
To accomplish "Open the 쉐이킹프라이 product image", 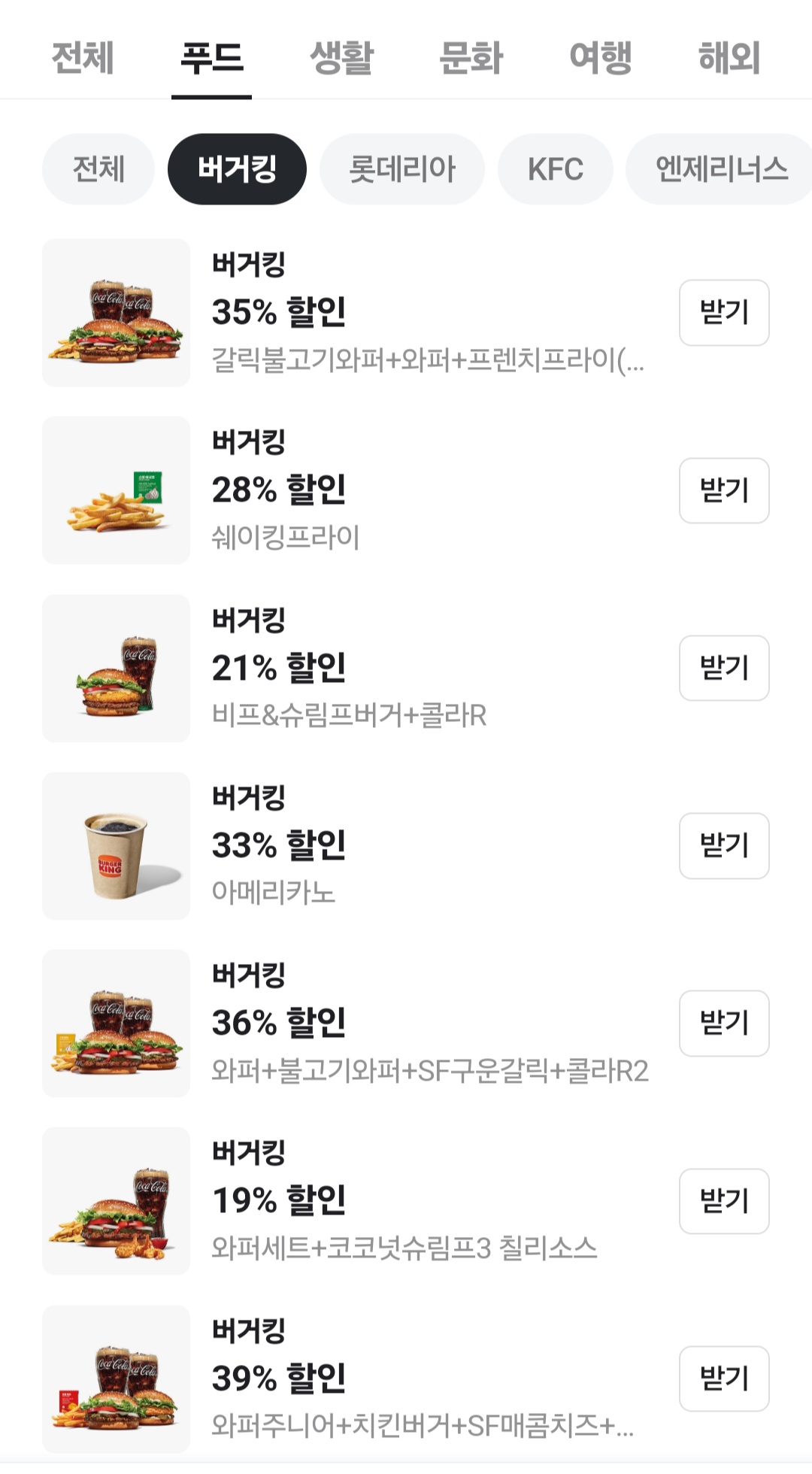I will tap(116, 490).
